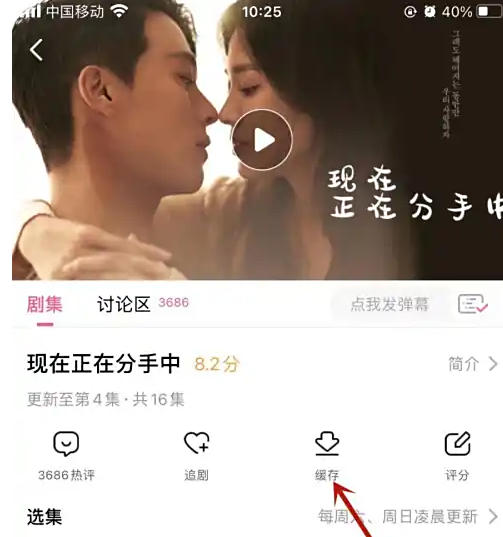The height and width of the screenshot is (537, 503).
Task: Open the 3686 热评 comments
Action: pos(66,456)
